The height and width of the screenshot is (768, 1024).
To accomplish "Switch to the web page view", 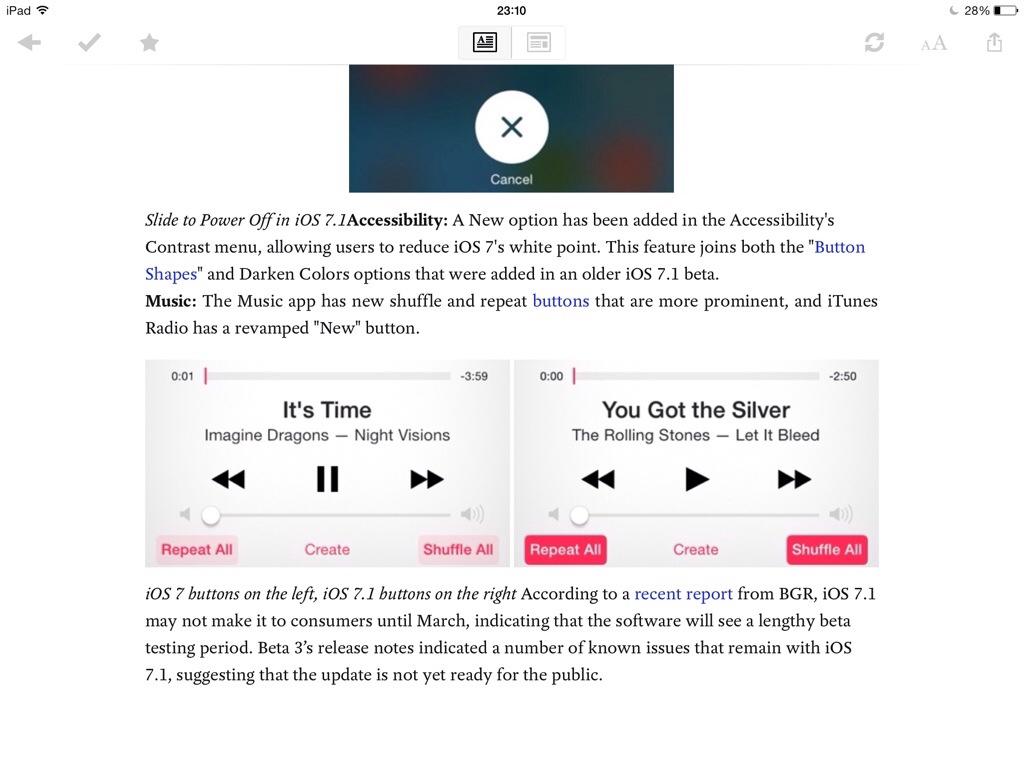I will [539, 43].
